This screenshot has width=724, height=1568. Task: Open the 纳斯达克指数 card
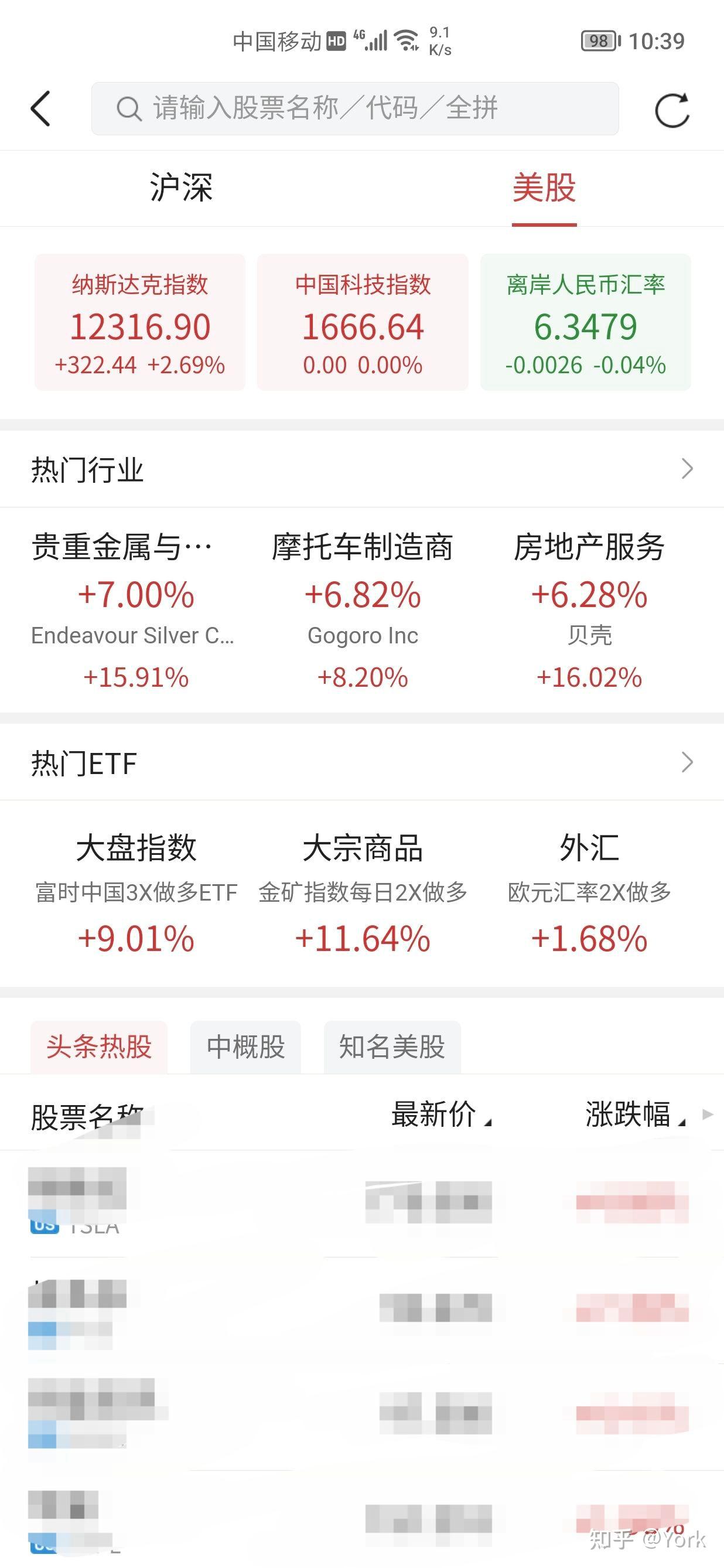point(140,323)
